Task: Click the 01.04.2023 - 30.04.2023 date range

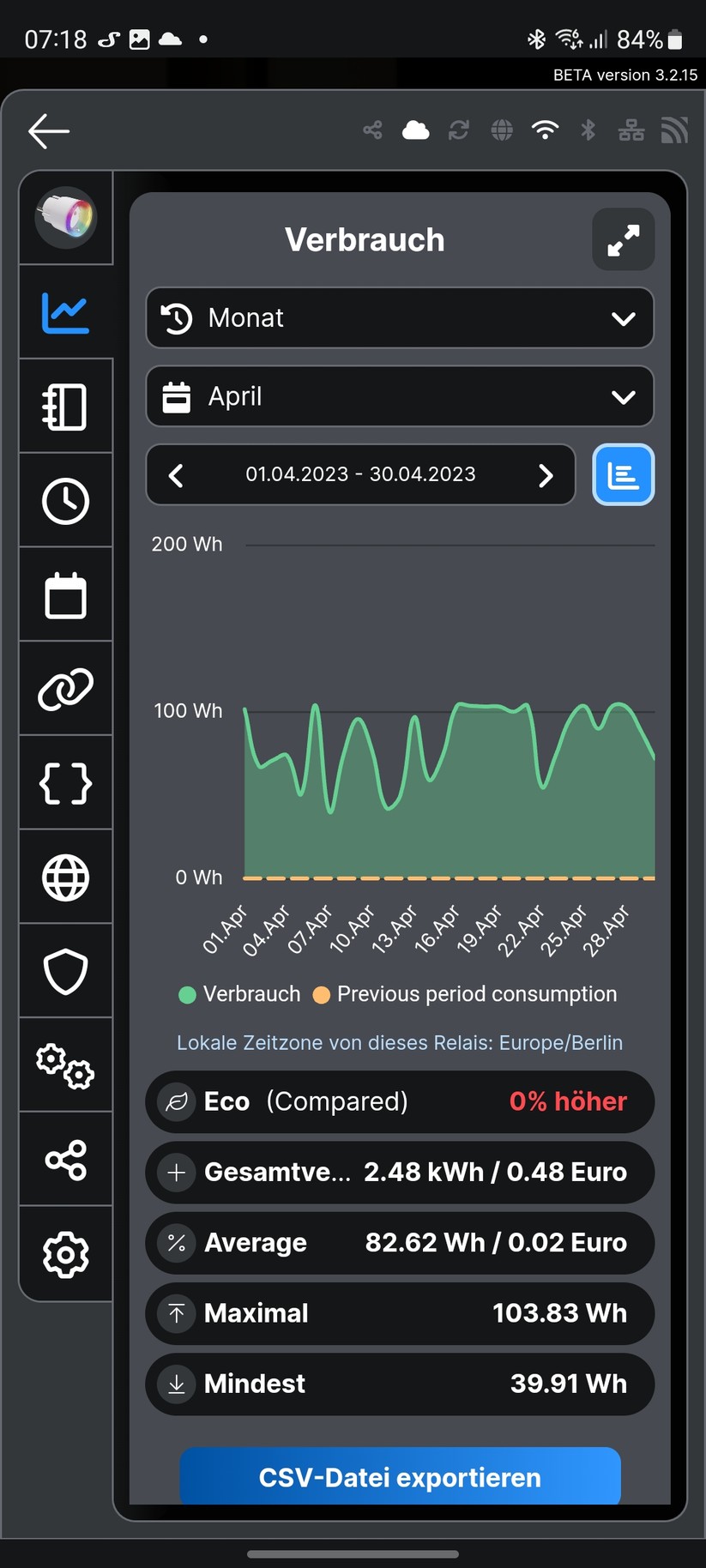Action: pyautogui.click(x=360, y=474)
